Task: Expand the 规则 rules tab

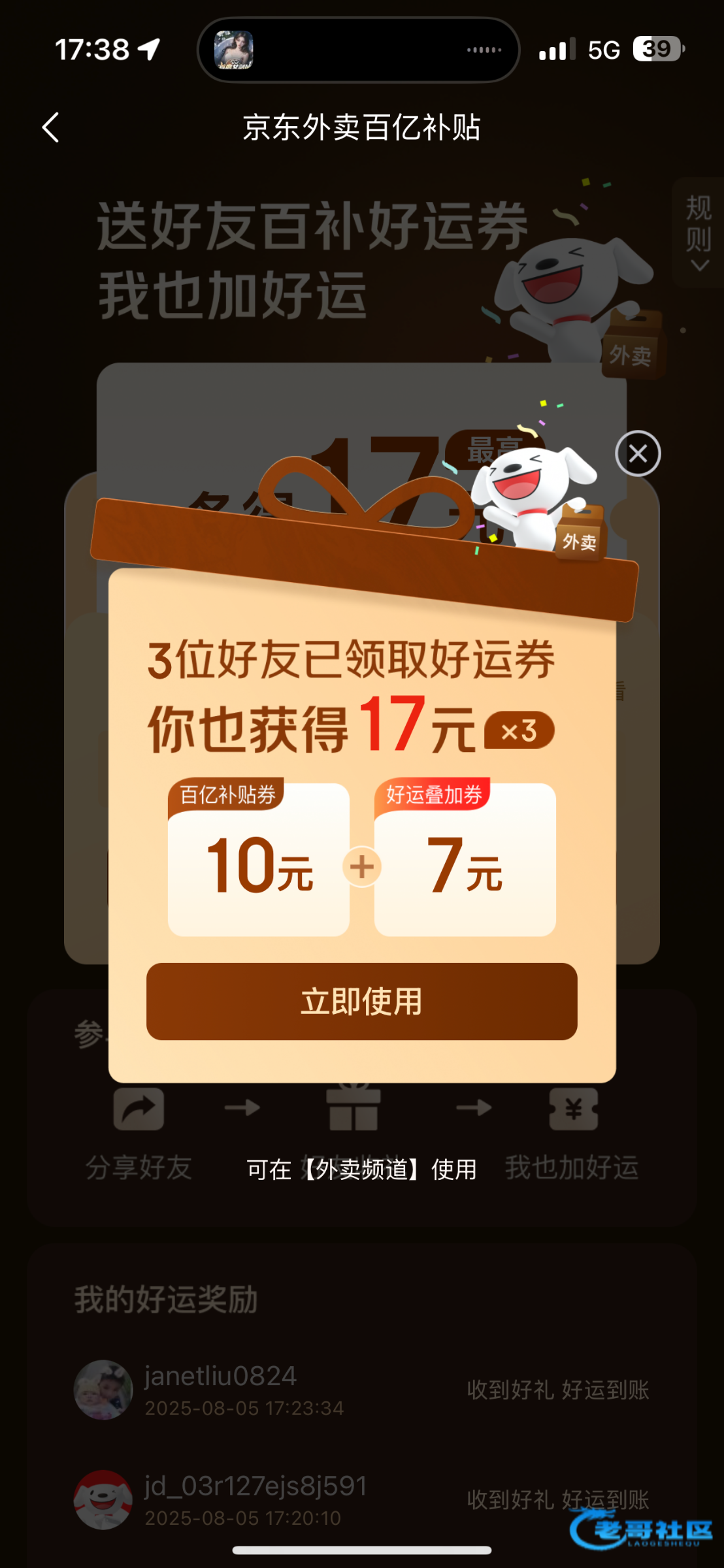Action: click(x=699, y=233)
